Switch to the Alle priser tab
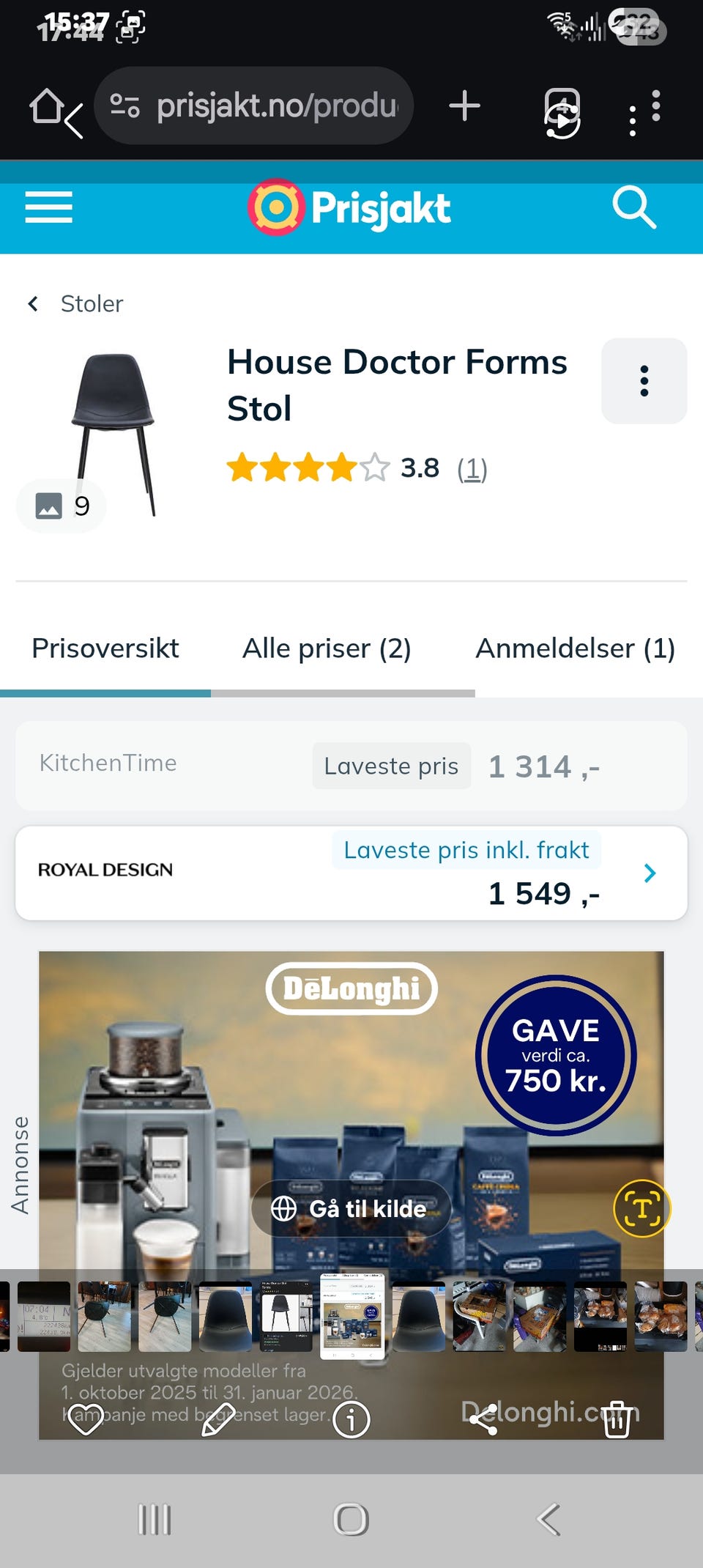The width and height of the screenshot is (703, 1568). [327, 648]
